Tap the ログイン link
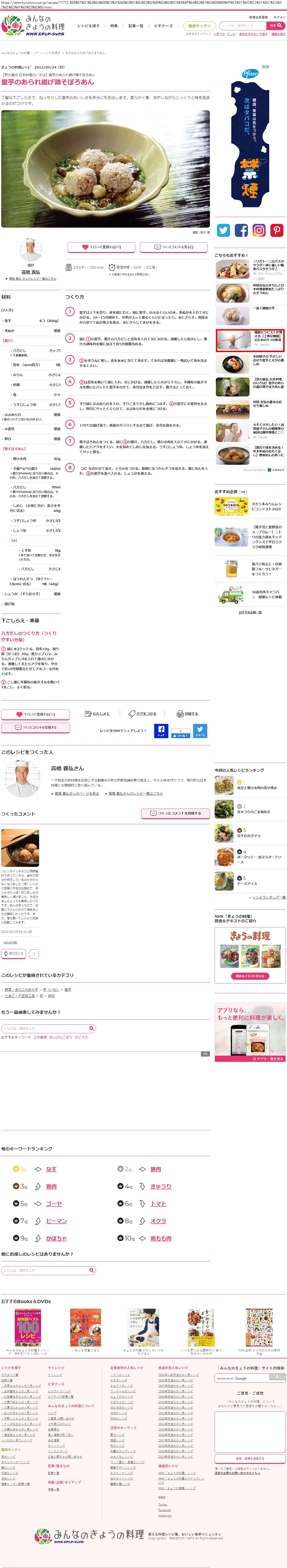Screen dimensions: 287x1568 (x=279, y=17)
